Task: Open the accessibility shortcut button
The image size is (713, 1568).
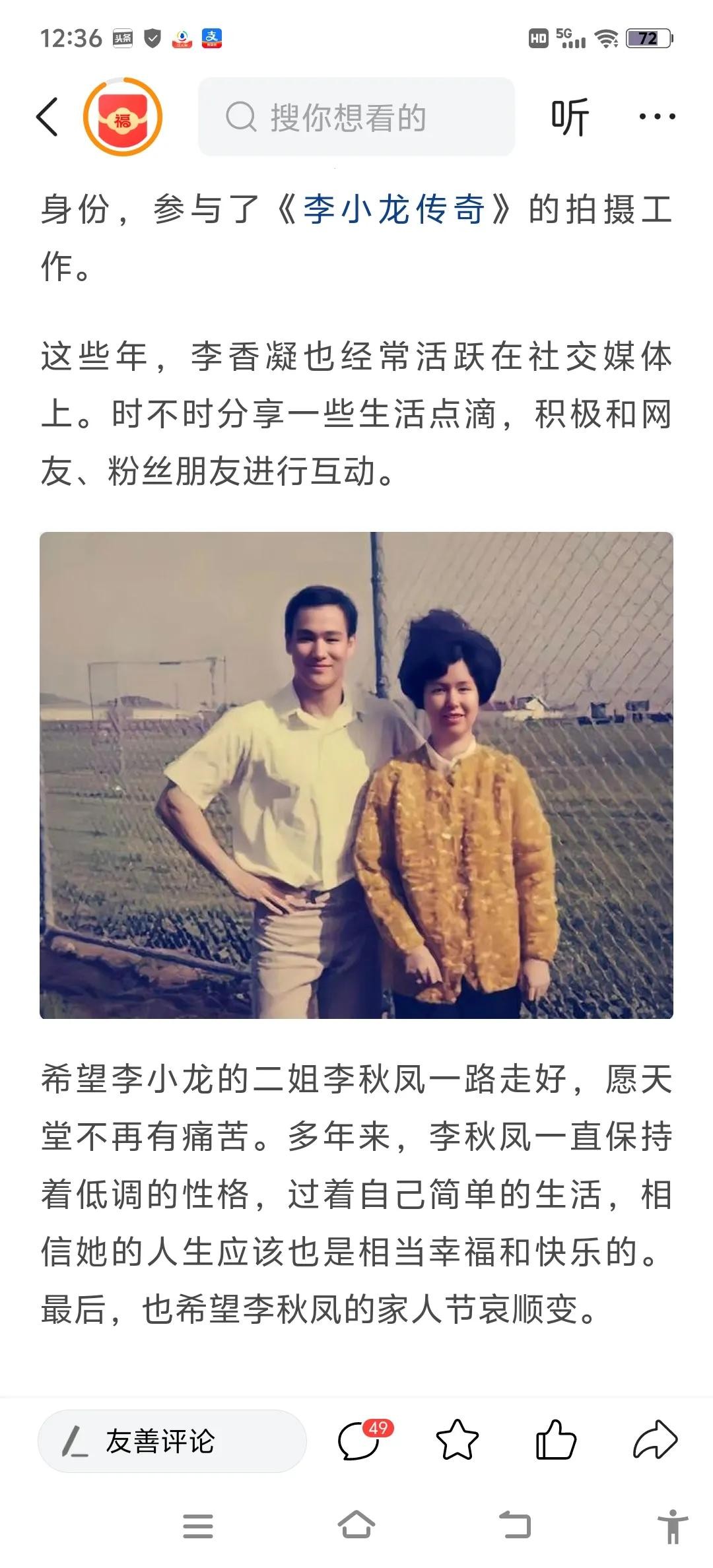Action: pyautogui.click(x=672, y=1526)
